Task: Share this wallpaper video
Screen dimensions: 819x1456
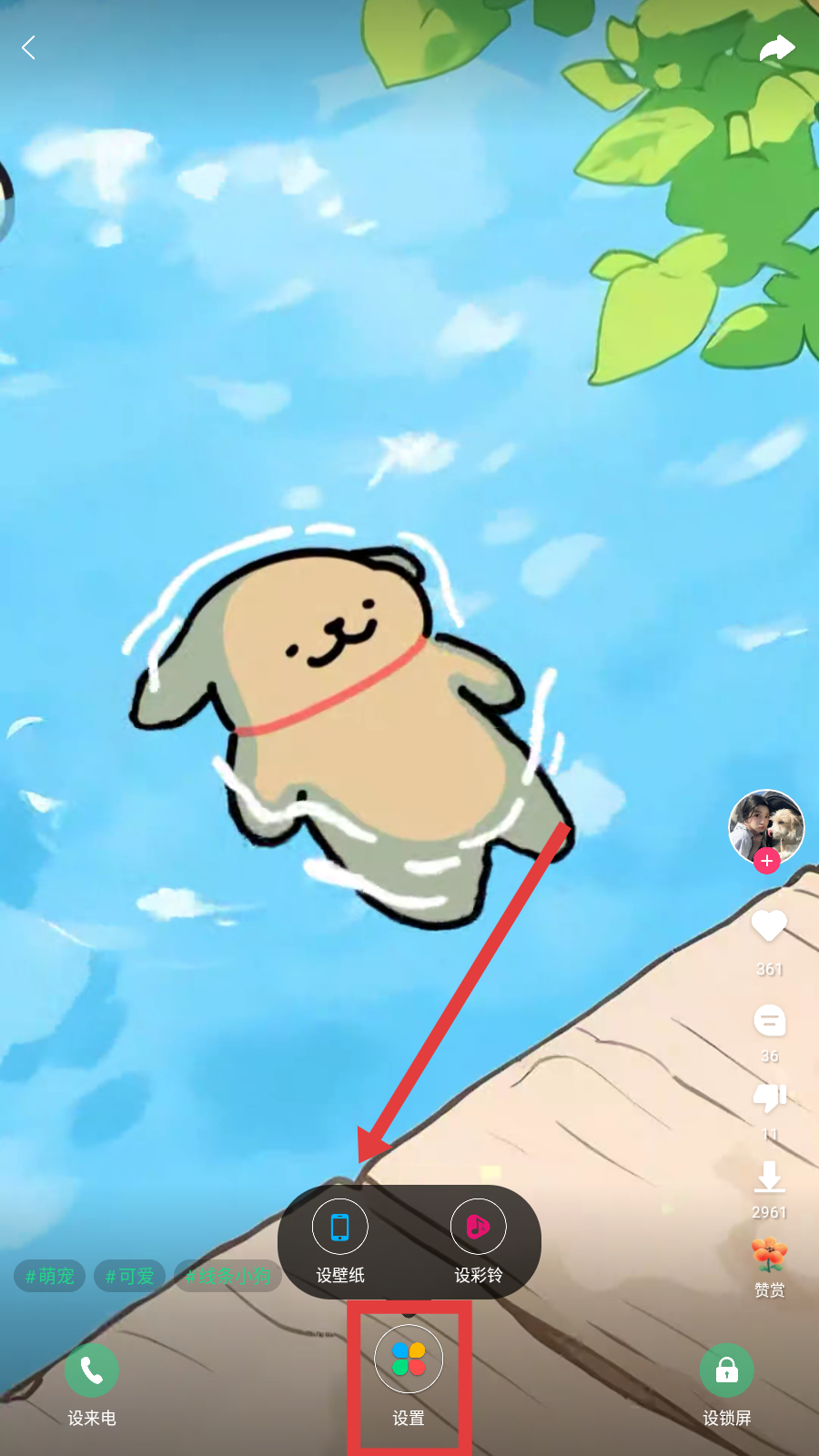Action: coord(776,48)
